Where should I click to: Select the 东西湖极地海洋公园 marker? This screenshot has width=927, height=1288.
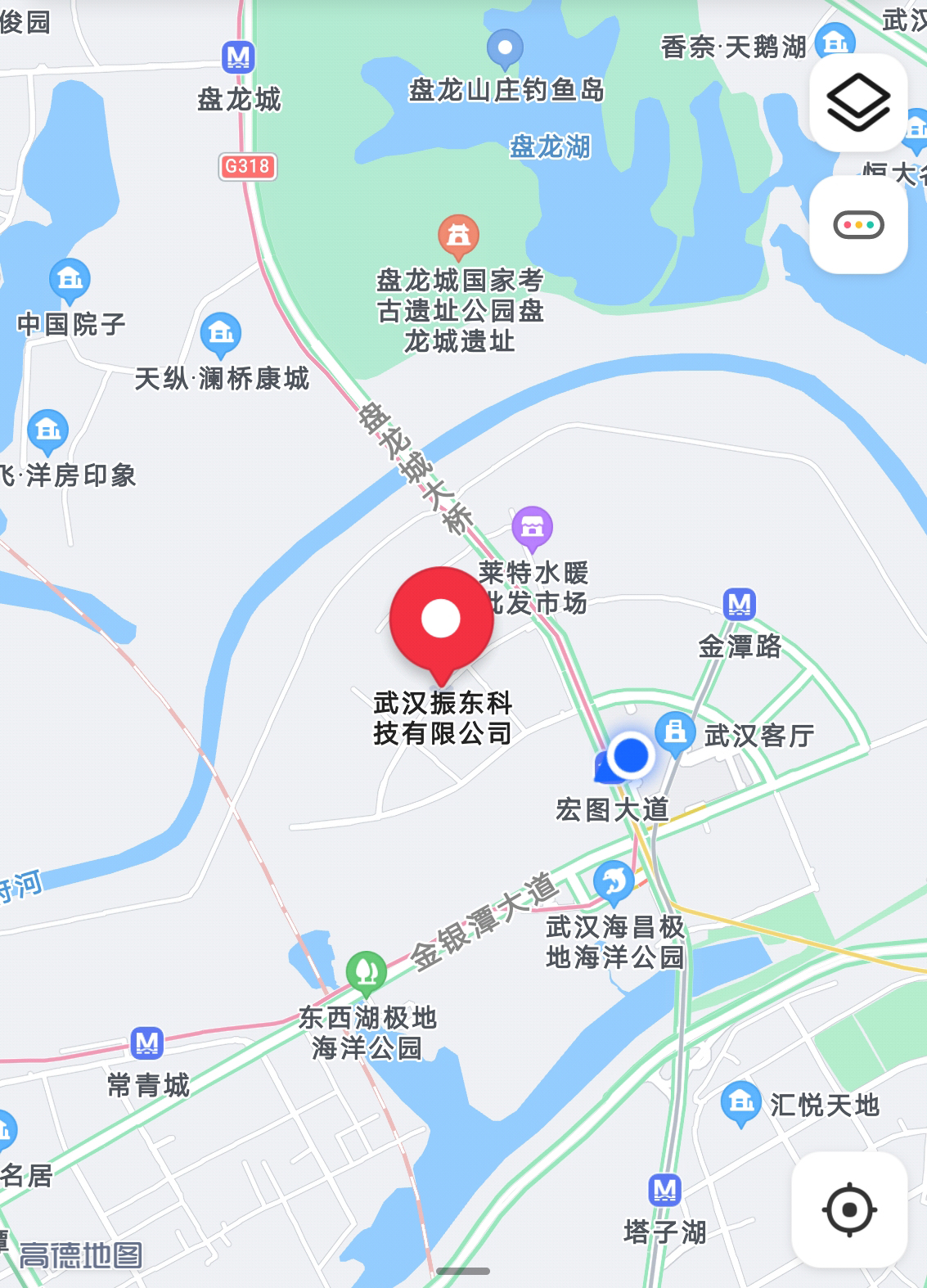tap(366, 972)
